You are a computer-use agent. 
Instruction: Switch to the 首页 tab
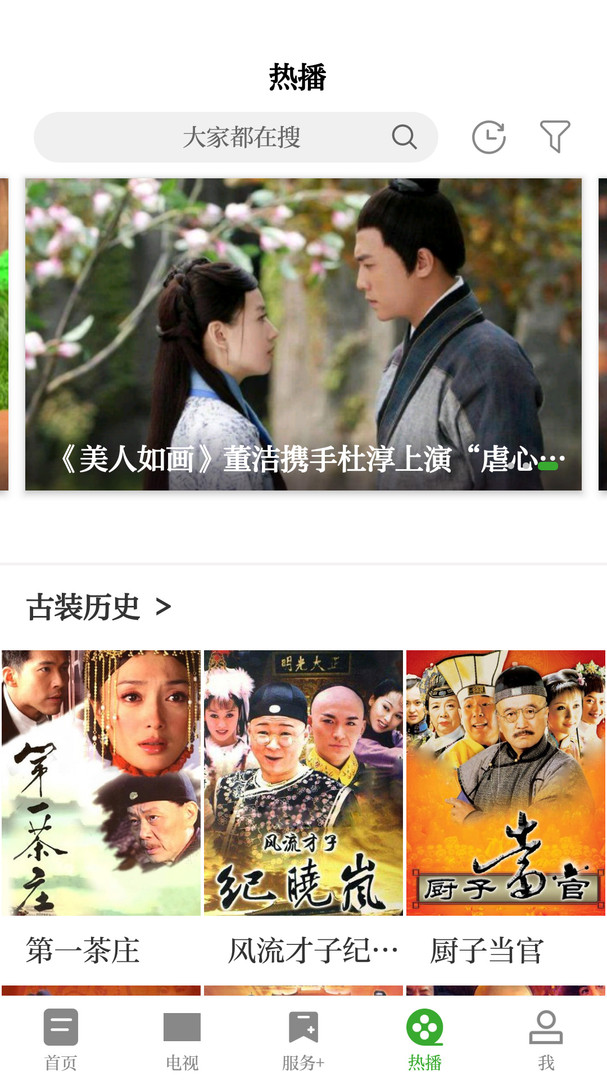tap(61, 1039)
